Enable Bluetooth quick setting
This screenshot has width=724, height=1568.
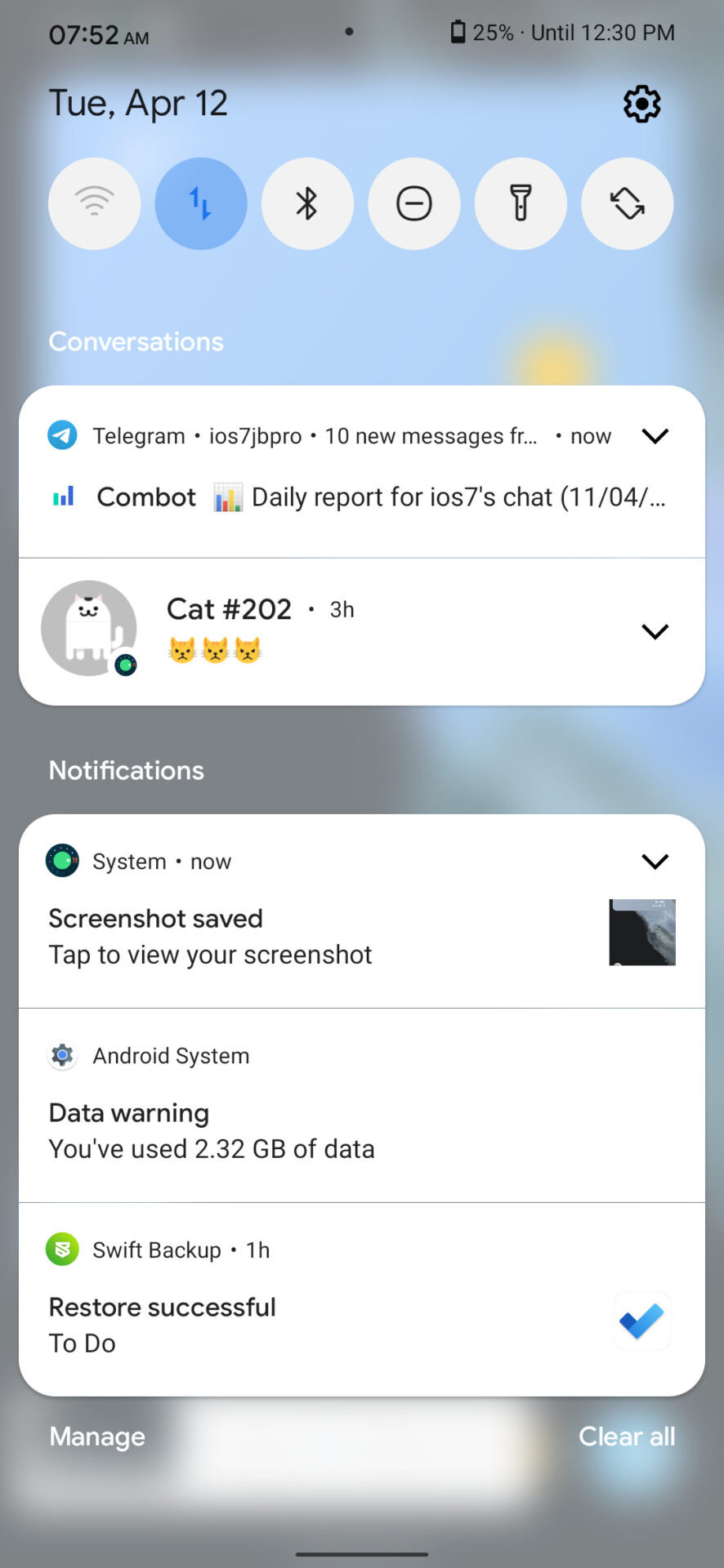pyautogui.click(x=307, y=203)
